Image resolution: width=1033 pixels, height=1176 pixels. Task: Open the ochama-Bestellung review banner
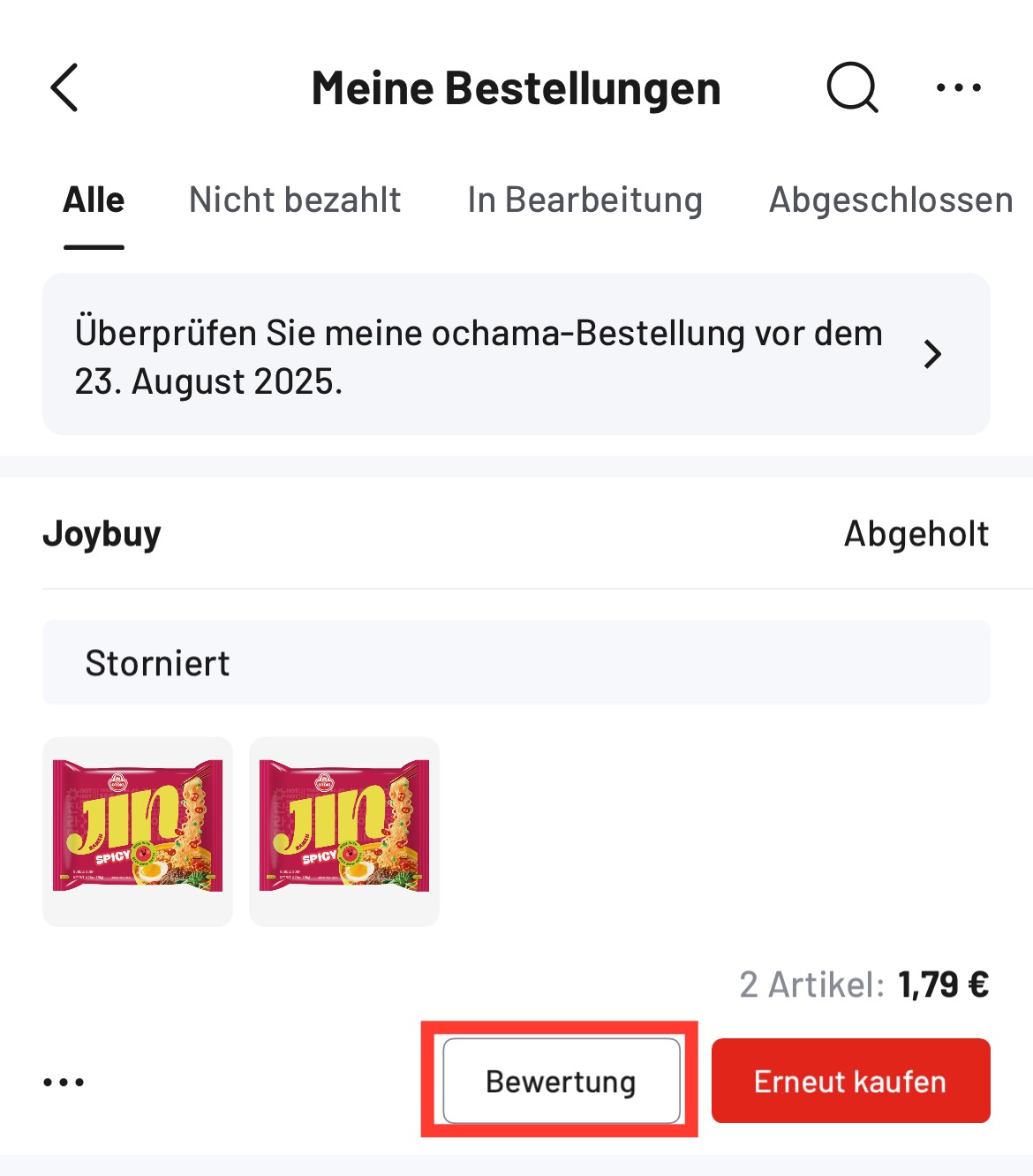point(516,355)
